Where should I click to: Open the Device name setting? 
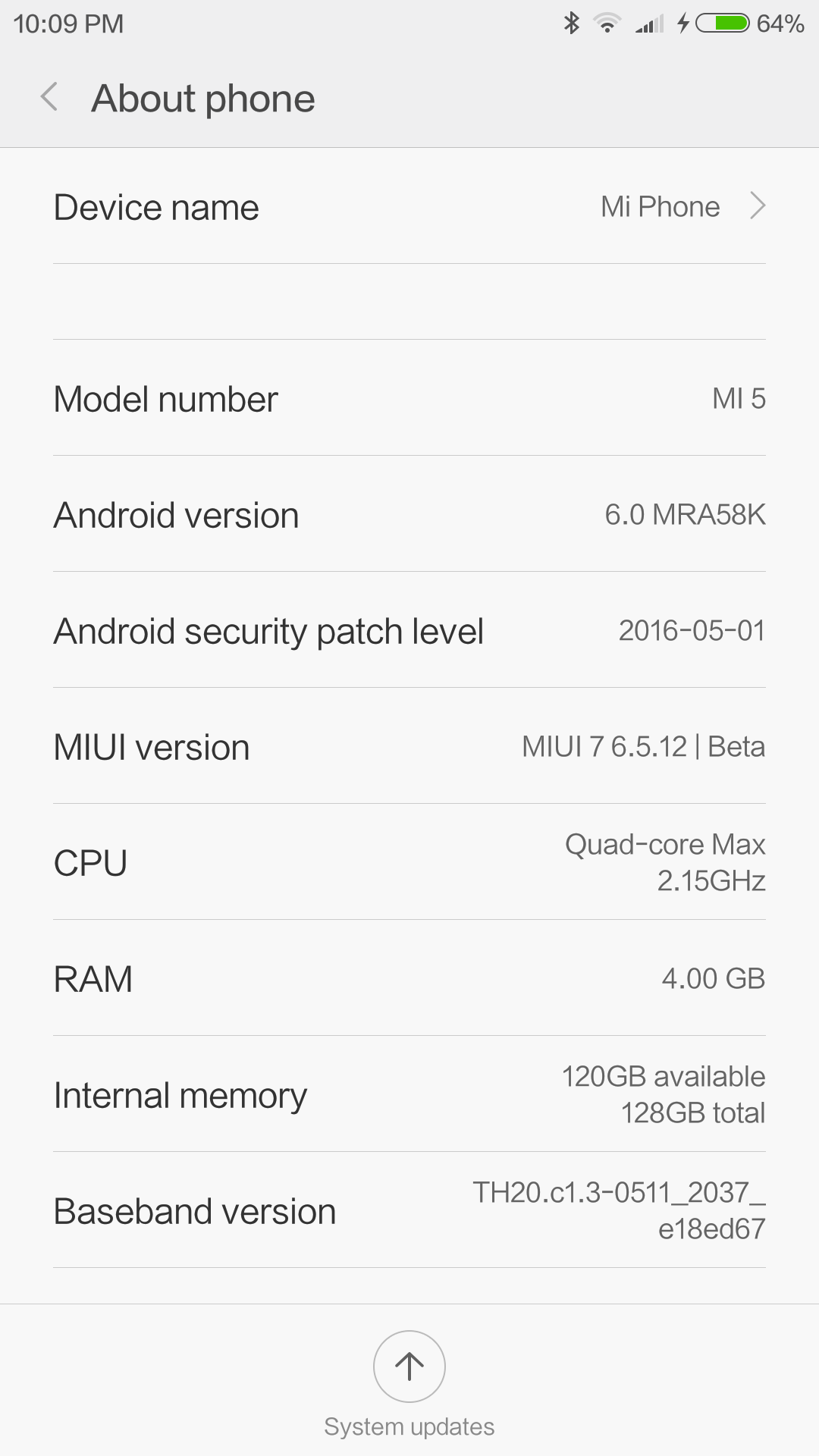tap(409, 207)
